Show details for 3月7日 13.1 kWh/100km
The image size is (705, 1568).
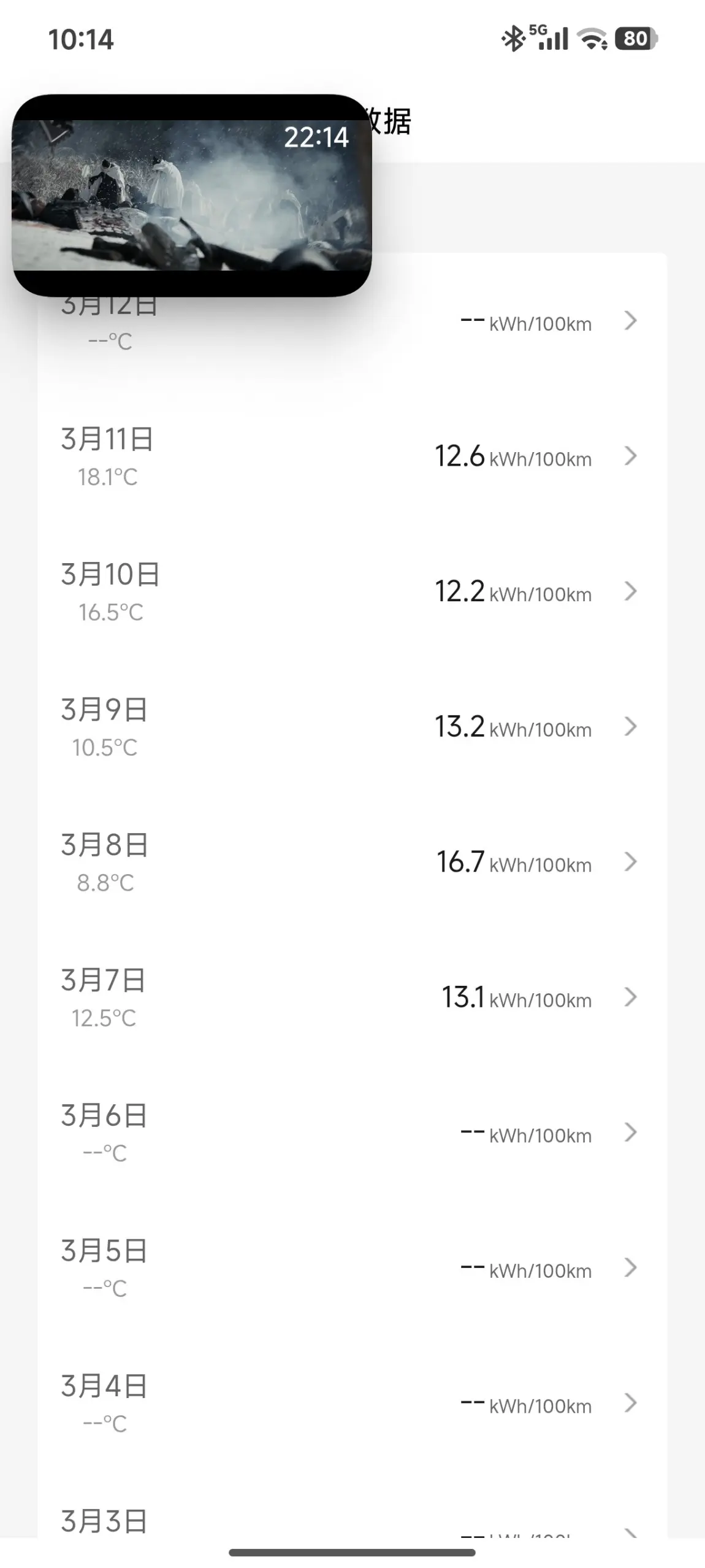click(352, 998)
